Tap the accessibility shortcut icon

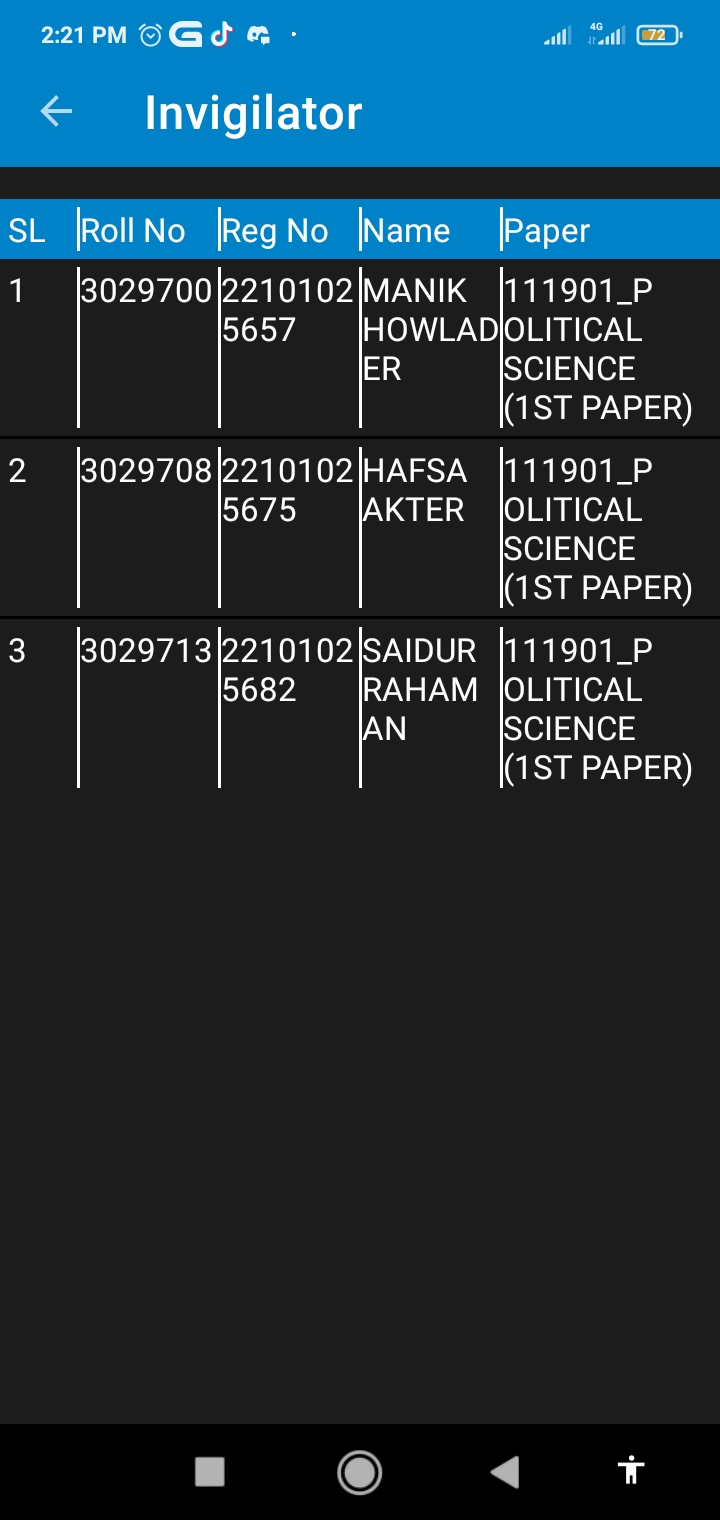pyautogui.click(x=631, y=1470)
